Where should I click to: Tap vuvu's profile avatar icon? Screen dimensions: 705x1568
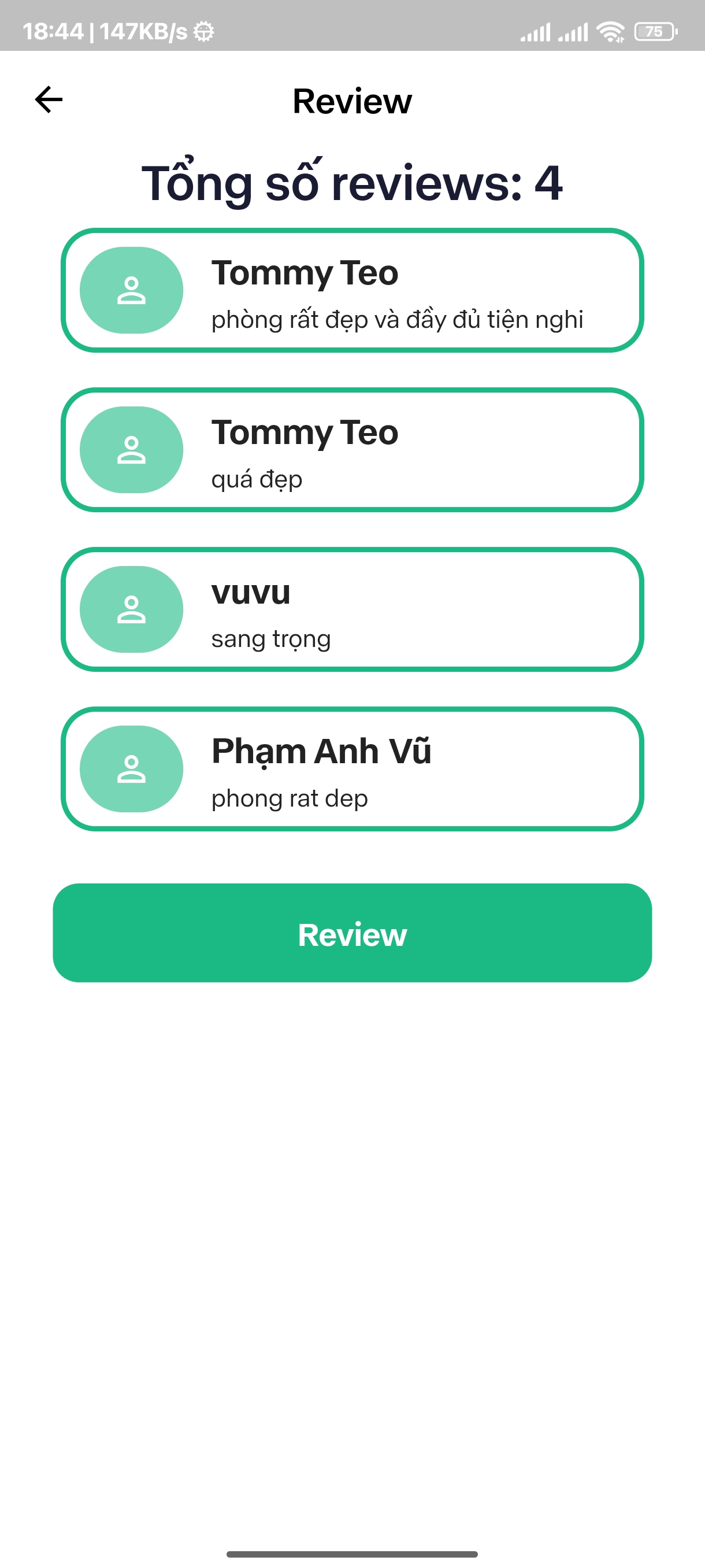point(131,612)
